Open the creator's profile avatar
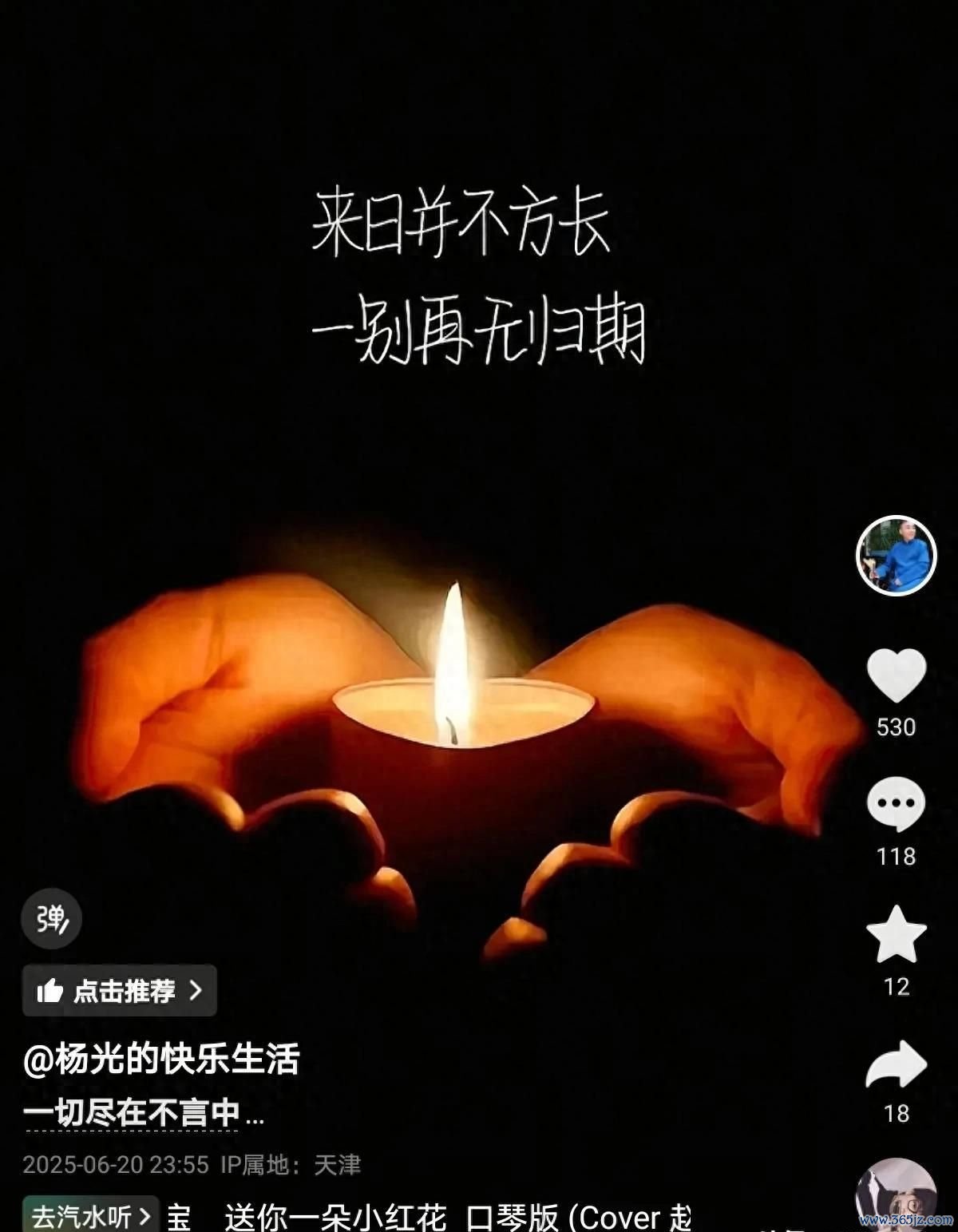958x1232 pixels. pos(896,555)
